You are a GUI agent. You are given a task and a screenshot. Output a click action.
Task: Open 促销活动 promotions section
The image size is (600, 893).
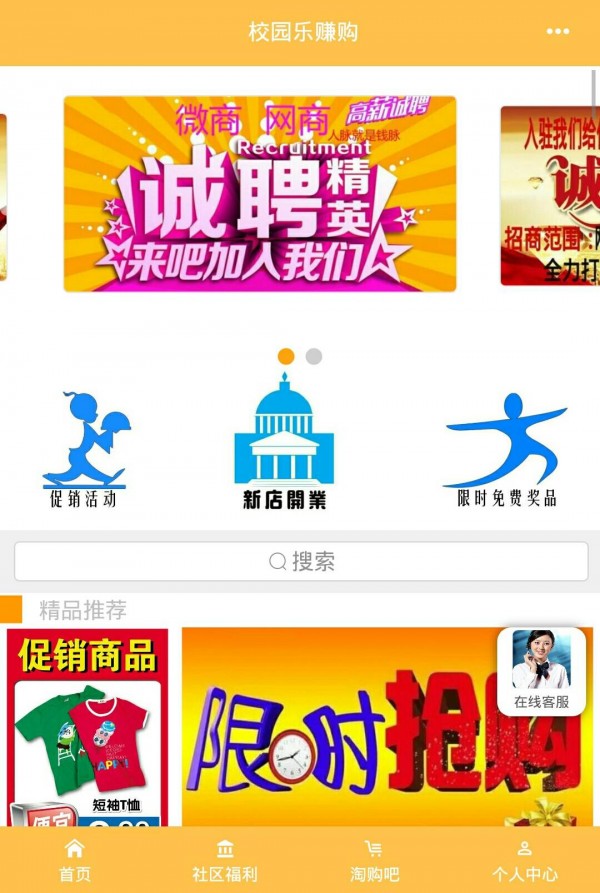click(x=84, y=450)
